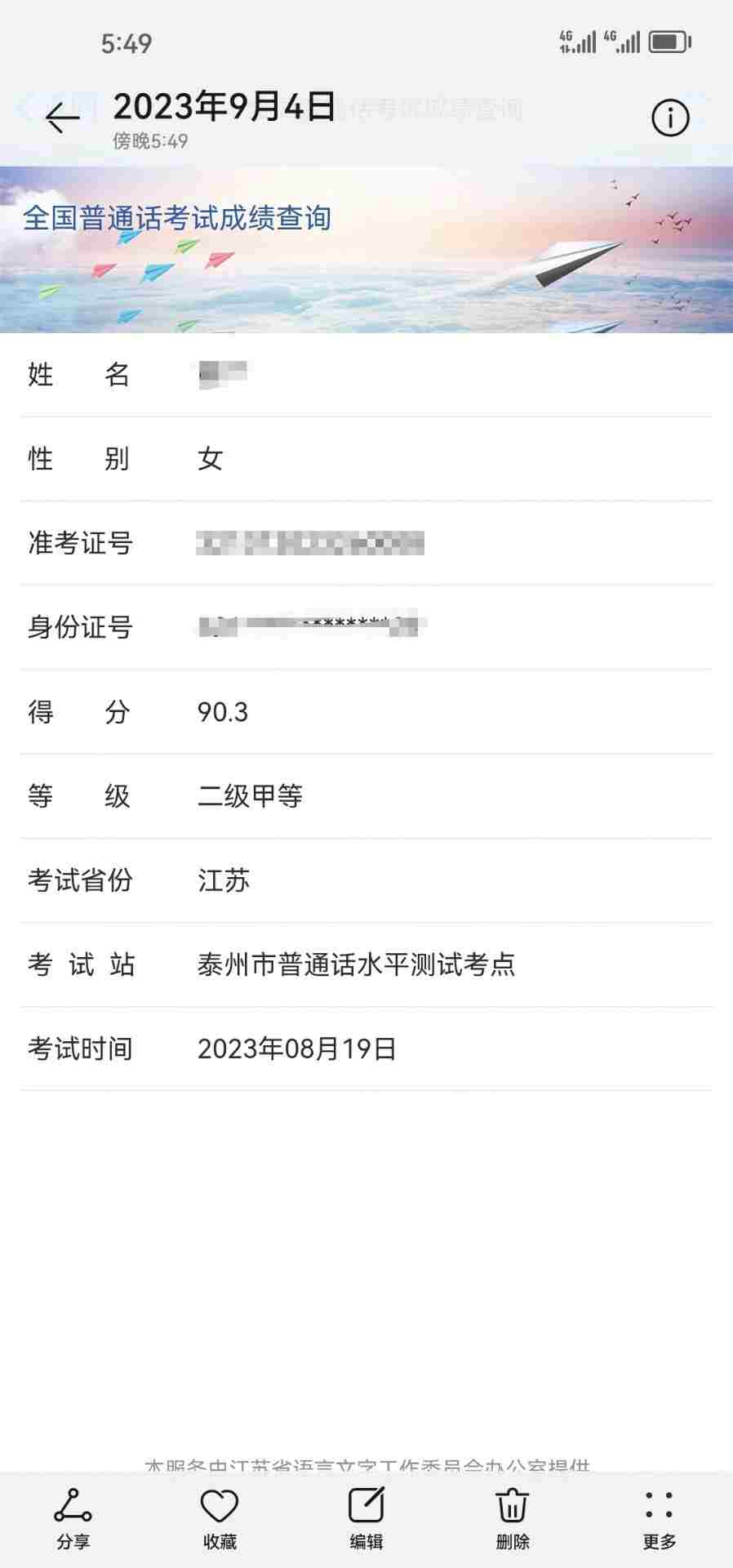Open the 更多 options menu
Viewport: 733px width, 1568px height.
pos(660,1519)
